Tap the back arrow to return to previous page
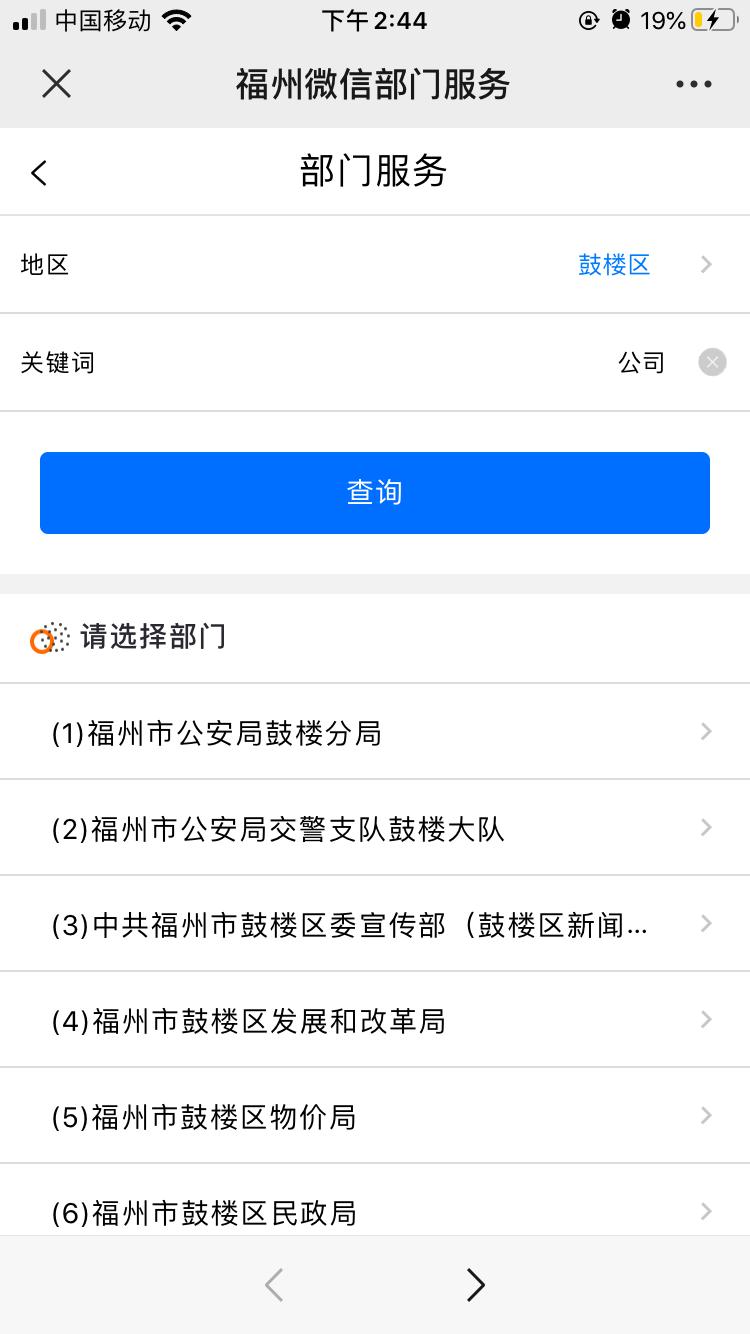The height and width of the screenshot is (1334, 750). pyautogui.click(x=38, y=172)
